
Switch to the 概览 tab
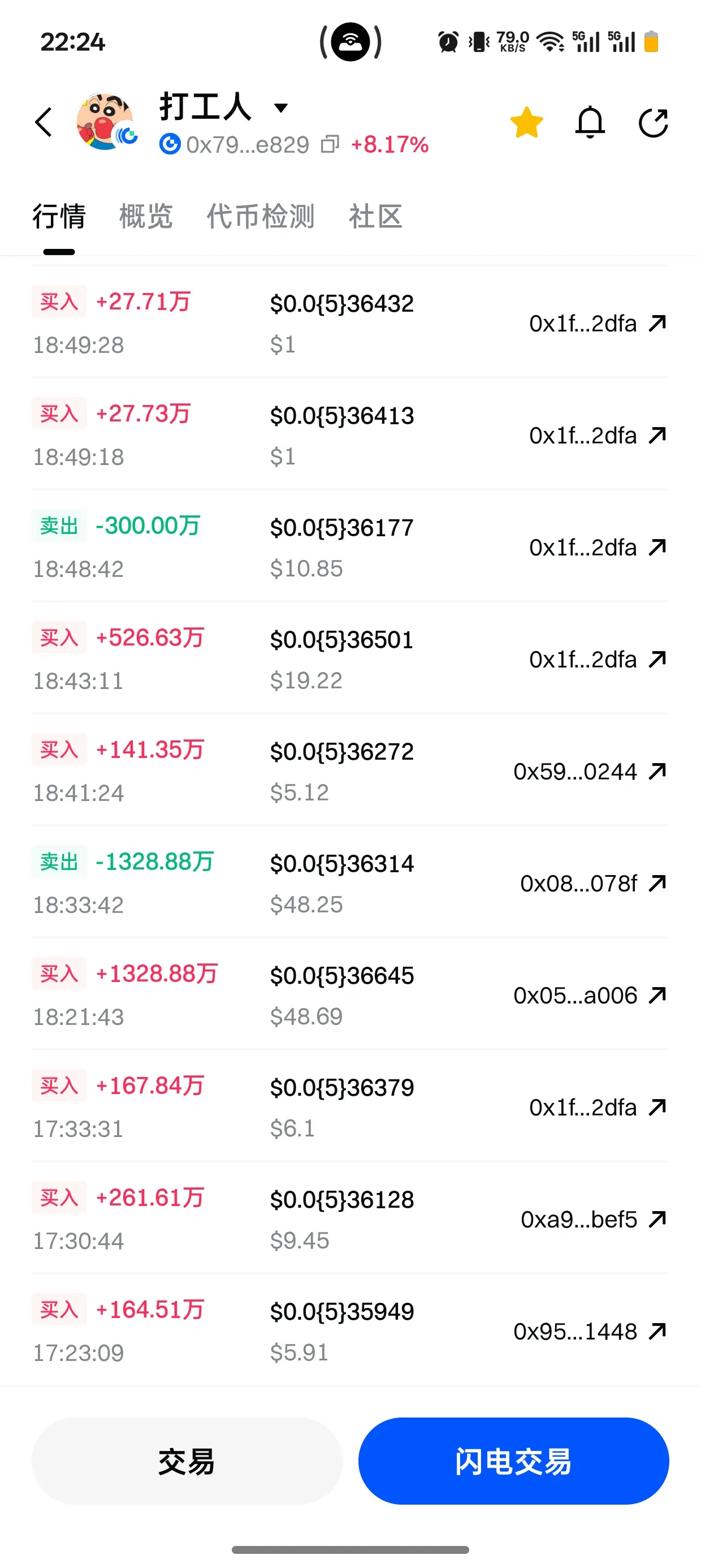coord(146,217)
